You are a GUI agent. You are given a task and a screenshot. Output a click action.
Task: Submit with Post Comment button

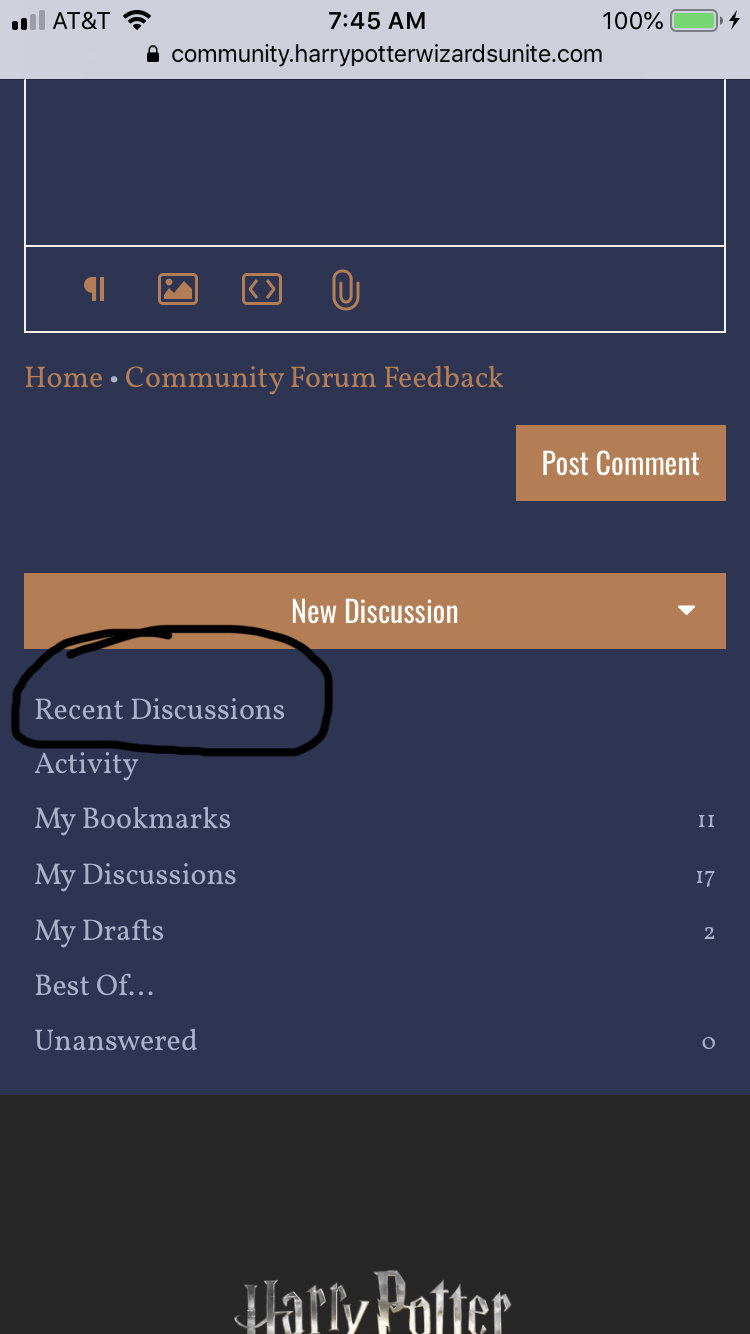[620, 463]
